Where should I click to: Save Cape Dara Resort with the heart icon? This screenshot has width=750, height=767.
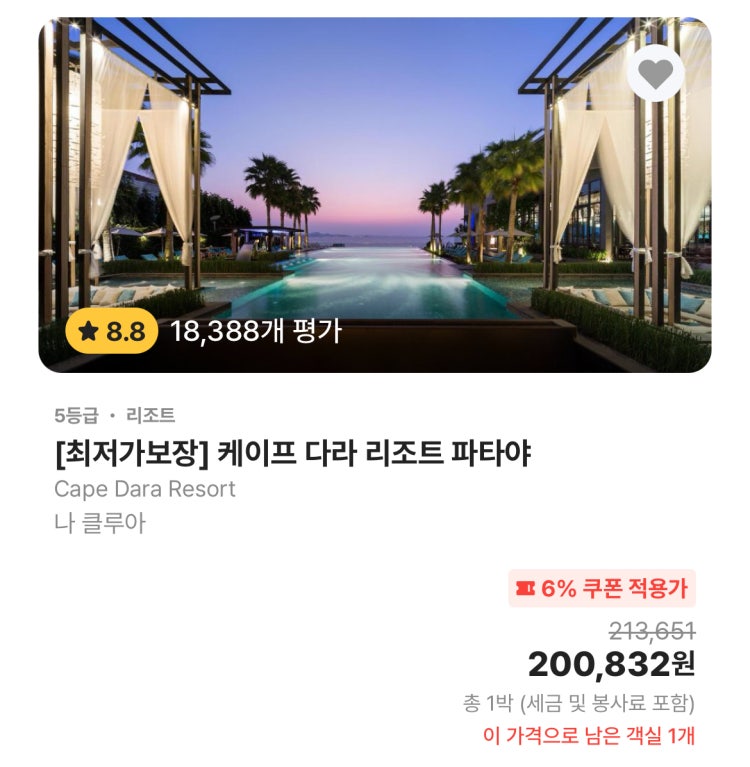(655, 73)
